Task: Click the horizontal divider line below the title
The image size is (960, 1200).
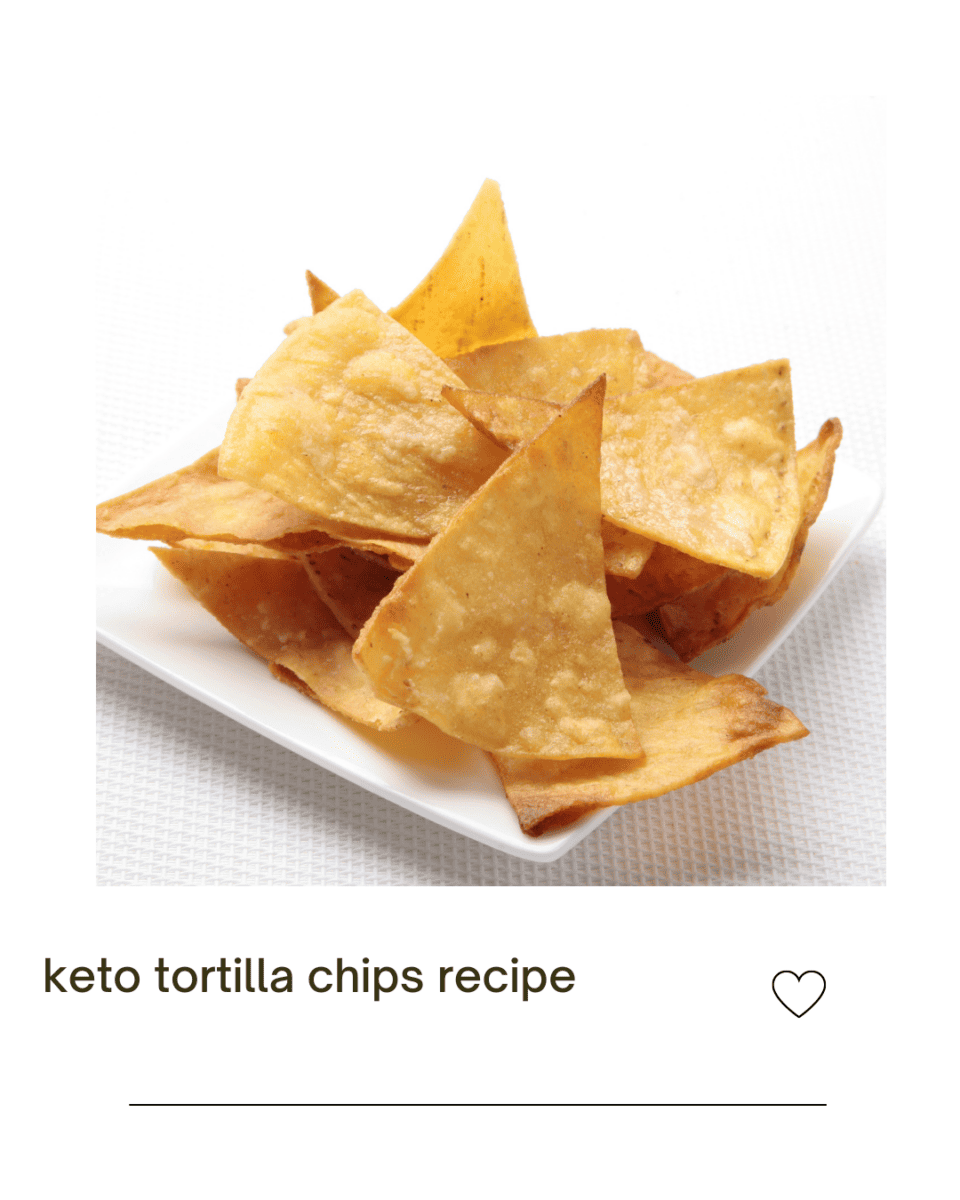Action: click(x=480, y=1104)
